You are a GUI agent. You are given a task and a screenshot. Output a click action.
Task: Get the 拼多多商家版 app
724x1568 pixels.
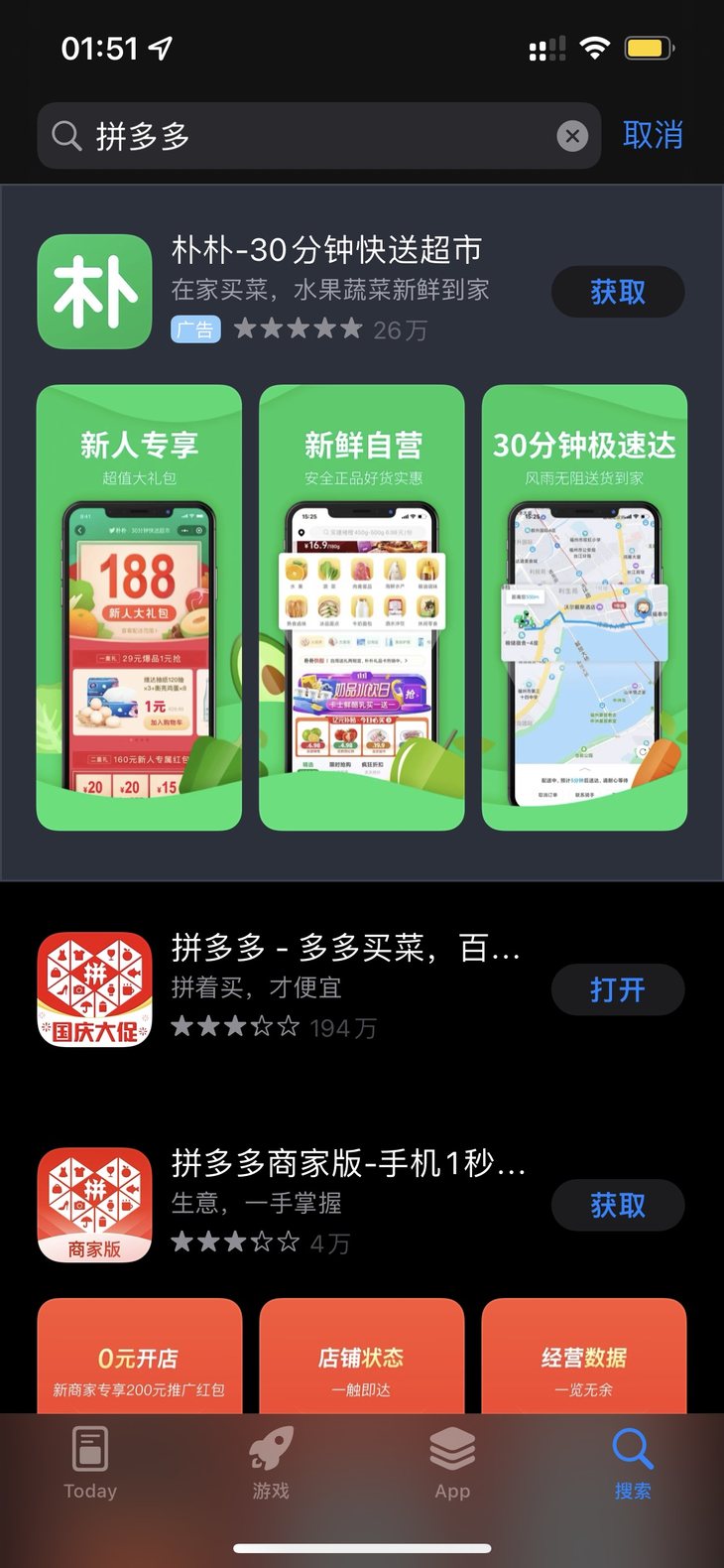(617, 1206)
